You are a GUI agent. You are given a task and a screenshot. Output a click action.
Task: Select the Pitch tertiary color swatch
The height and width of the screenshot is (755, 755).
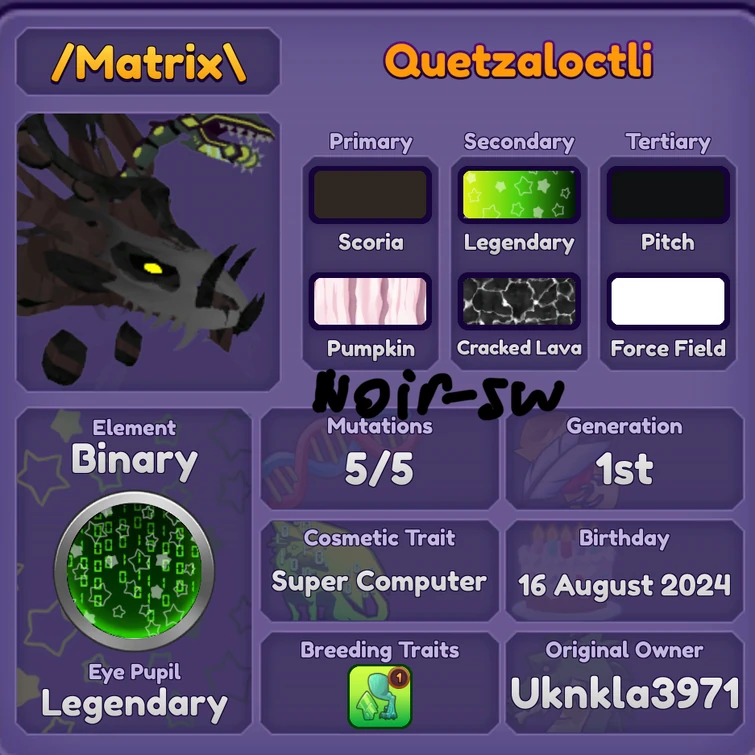coord(668,195)
